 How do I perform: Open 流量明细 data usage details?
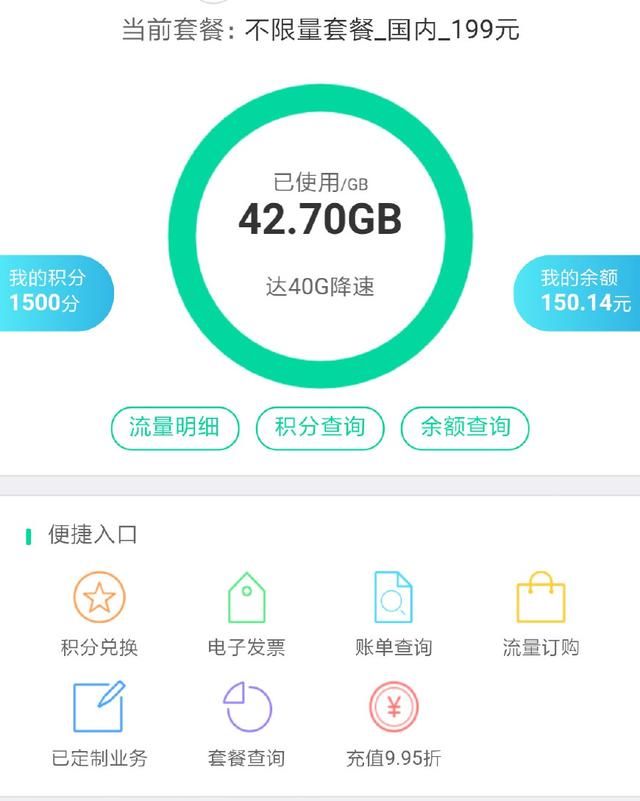pos(176,428)
